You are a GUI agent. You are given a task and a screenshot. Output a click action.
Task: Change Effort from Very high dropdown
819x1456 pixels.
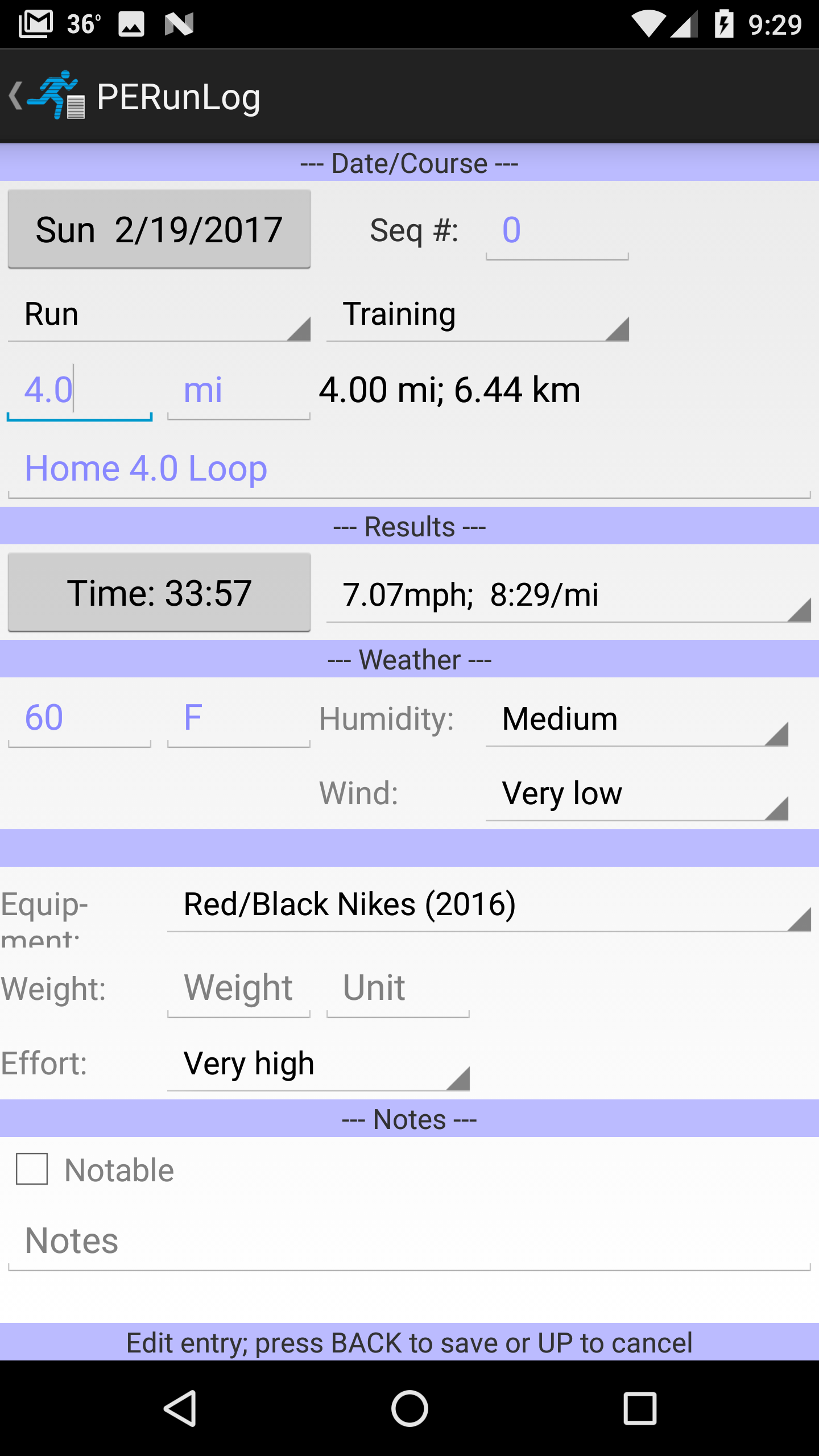point(318,1062)
